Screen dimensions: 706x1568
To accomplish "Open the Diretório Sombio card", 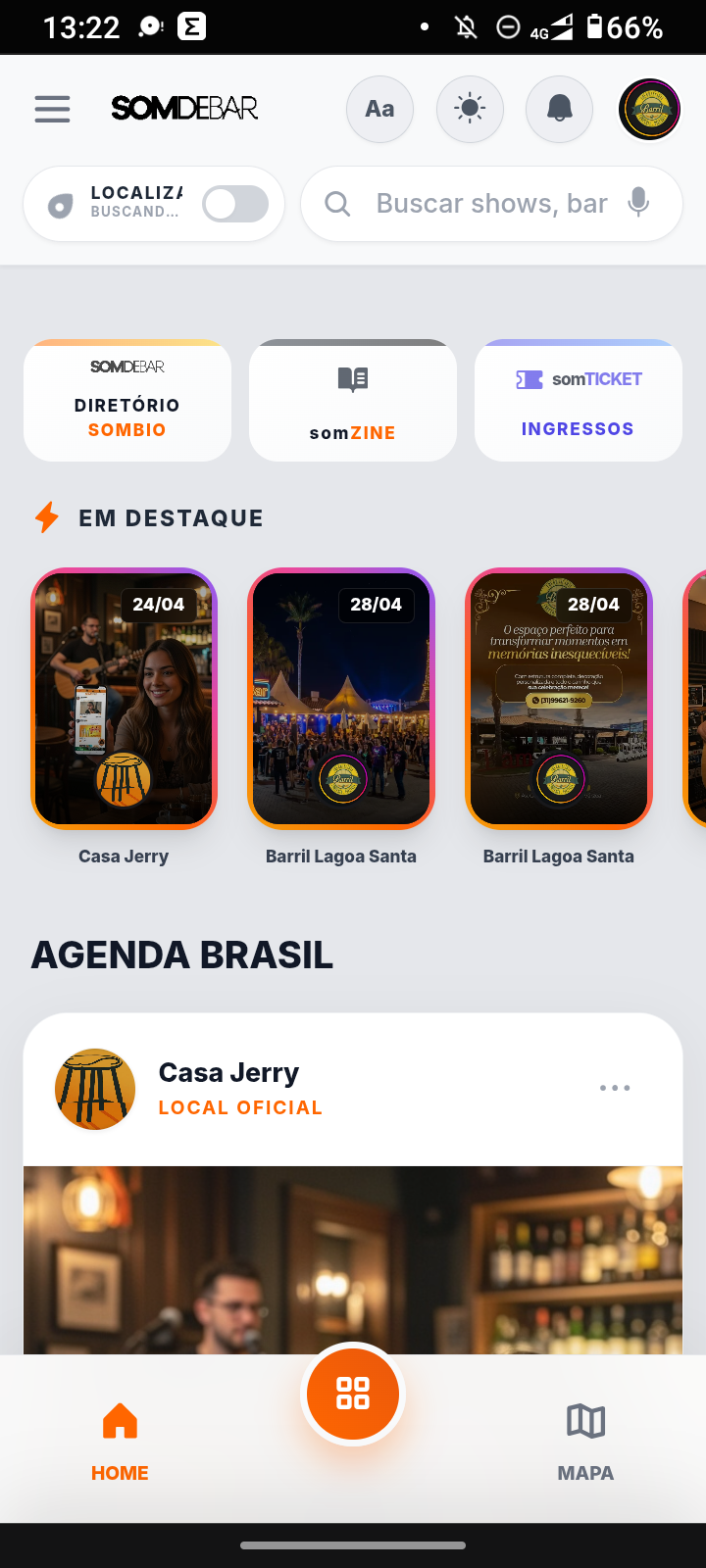I will [127, 400].
